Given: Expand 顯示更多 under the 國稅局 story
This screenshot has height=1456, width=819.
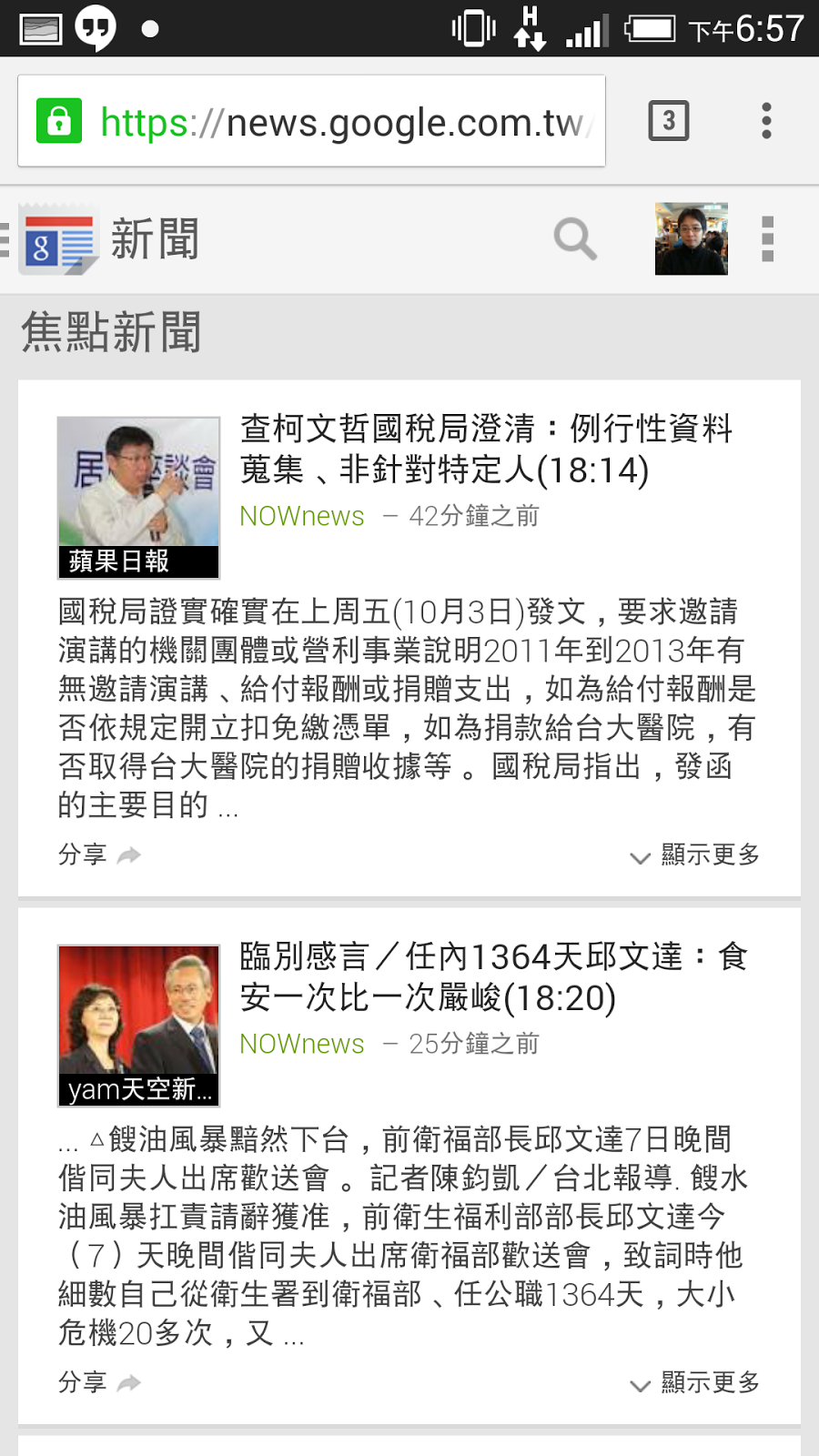Looking at the screenshot, I should click(695, 855).
